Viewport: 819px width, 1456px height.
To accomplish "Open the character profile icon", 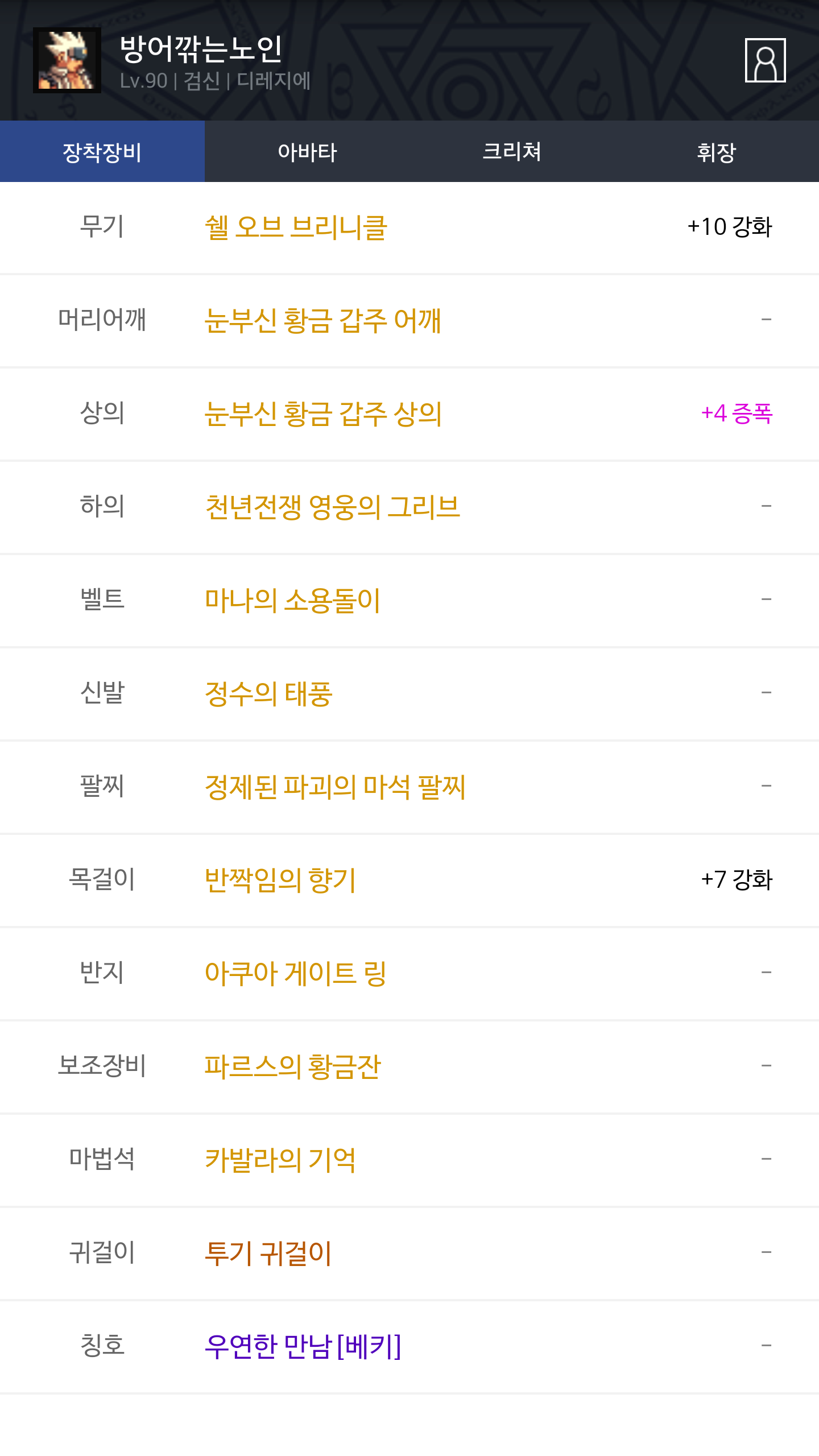I will (765, 60).
